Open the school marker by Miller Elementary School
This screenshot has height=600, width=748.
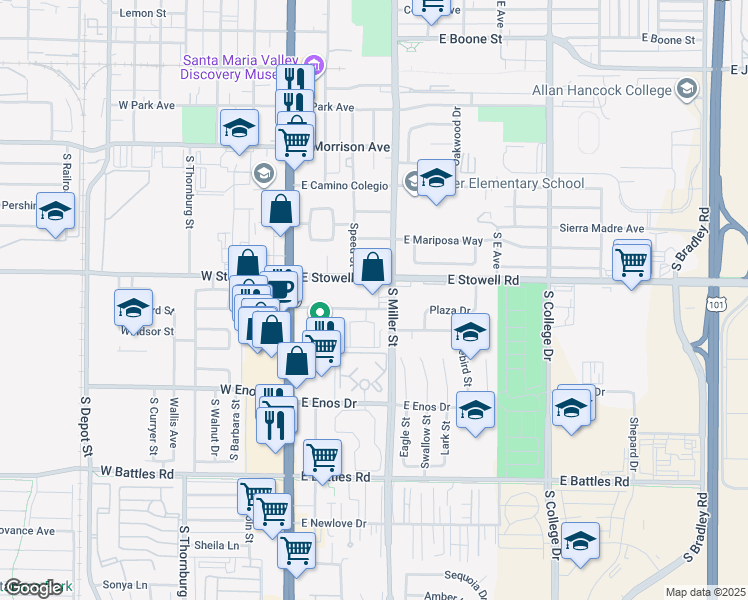(x=436, y=179)
